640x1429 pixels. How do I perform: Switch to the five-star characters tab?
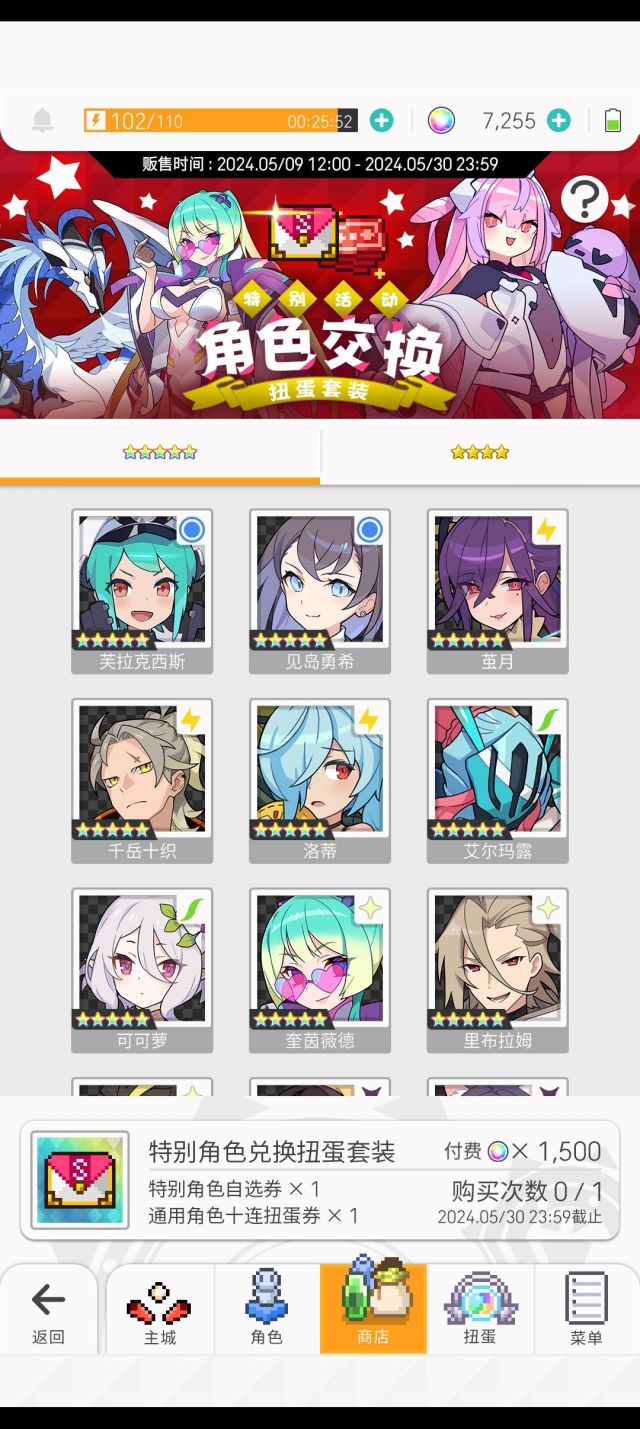click(x=160, y=453)
